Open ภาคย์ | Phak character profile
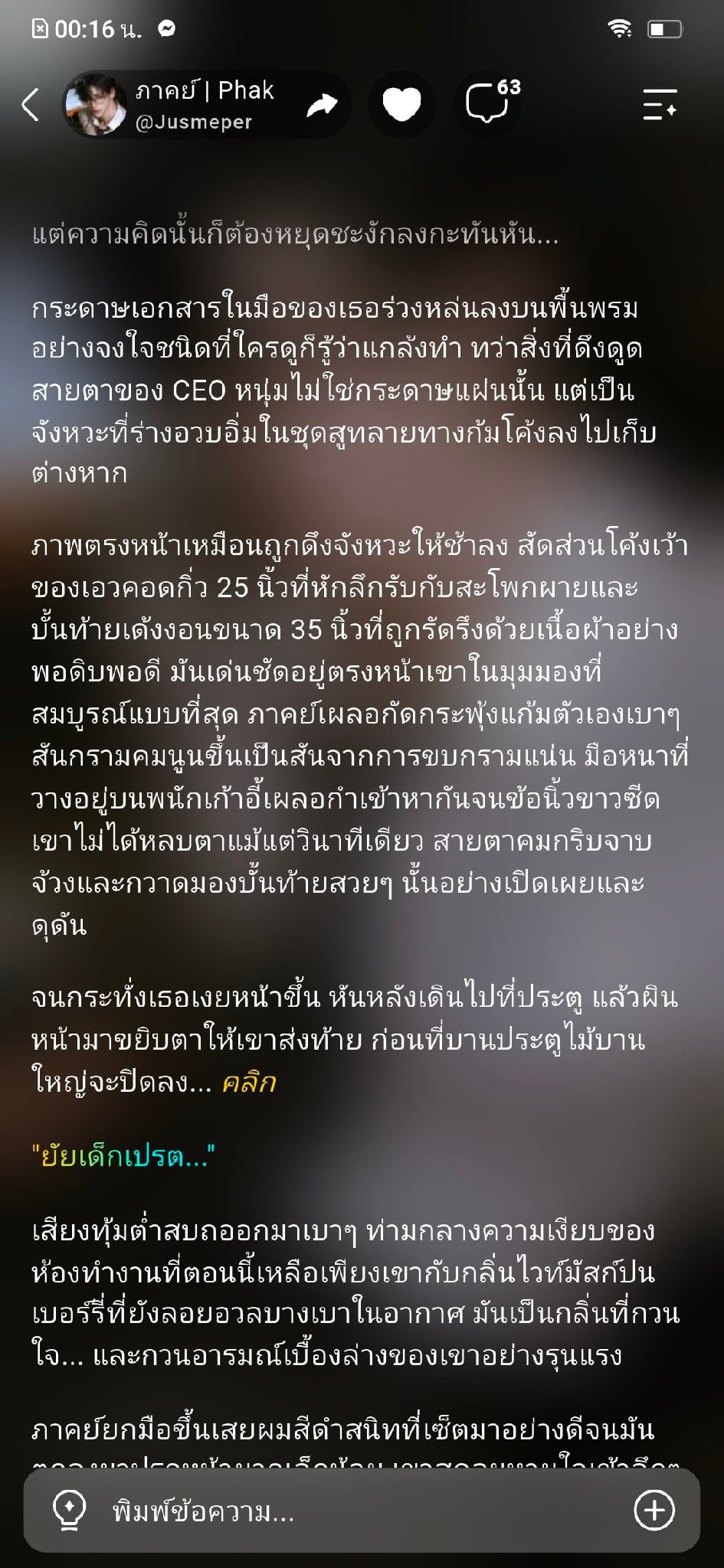This screenshot has height=1568, width=724. pyautogui.click(x=170, y=104)
